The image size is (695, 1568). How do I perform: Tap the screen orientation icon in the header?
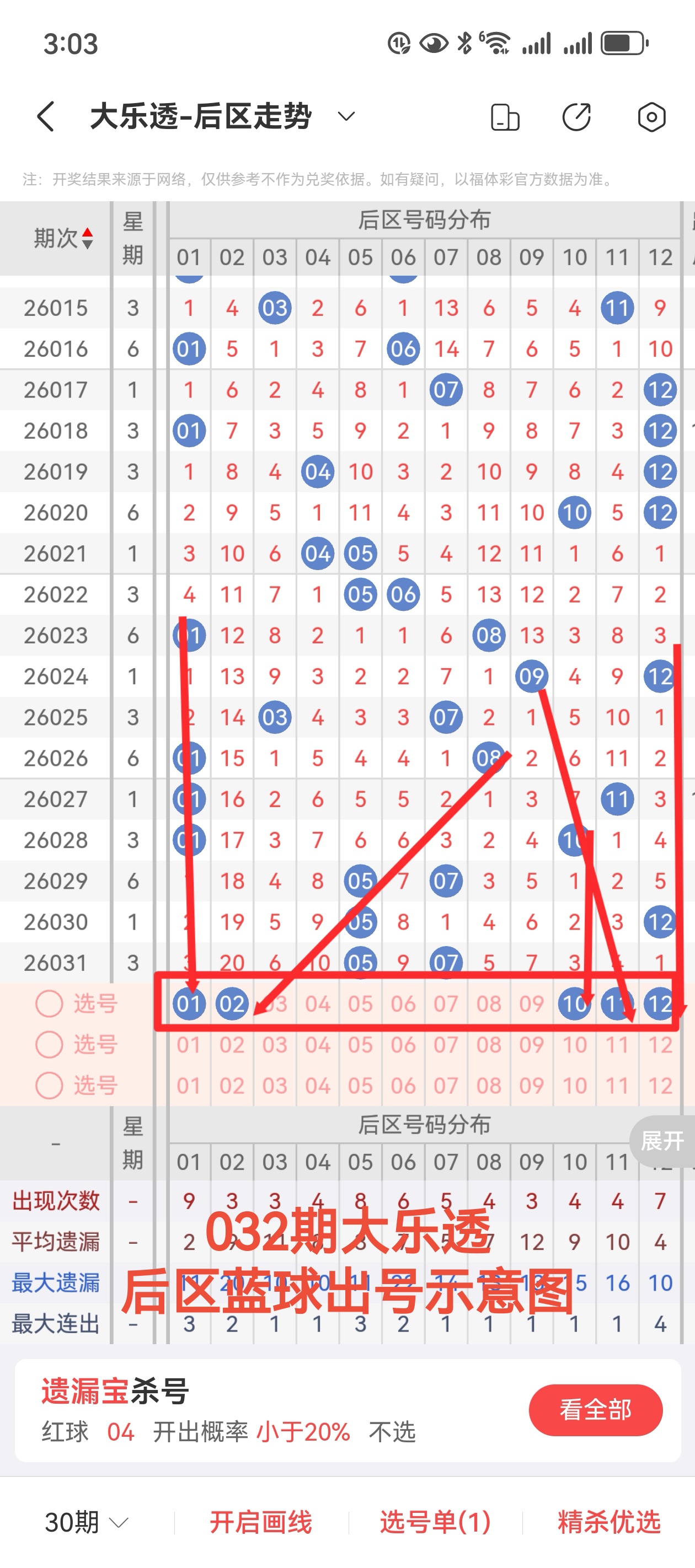505,117
